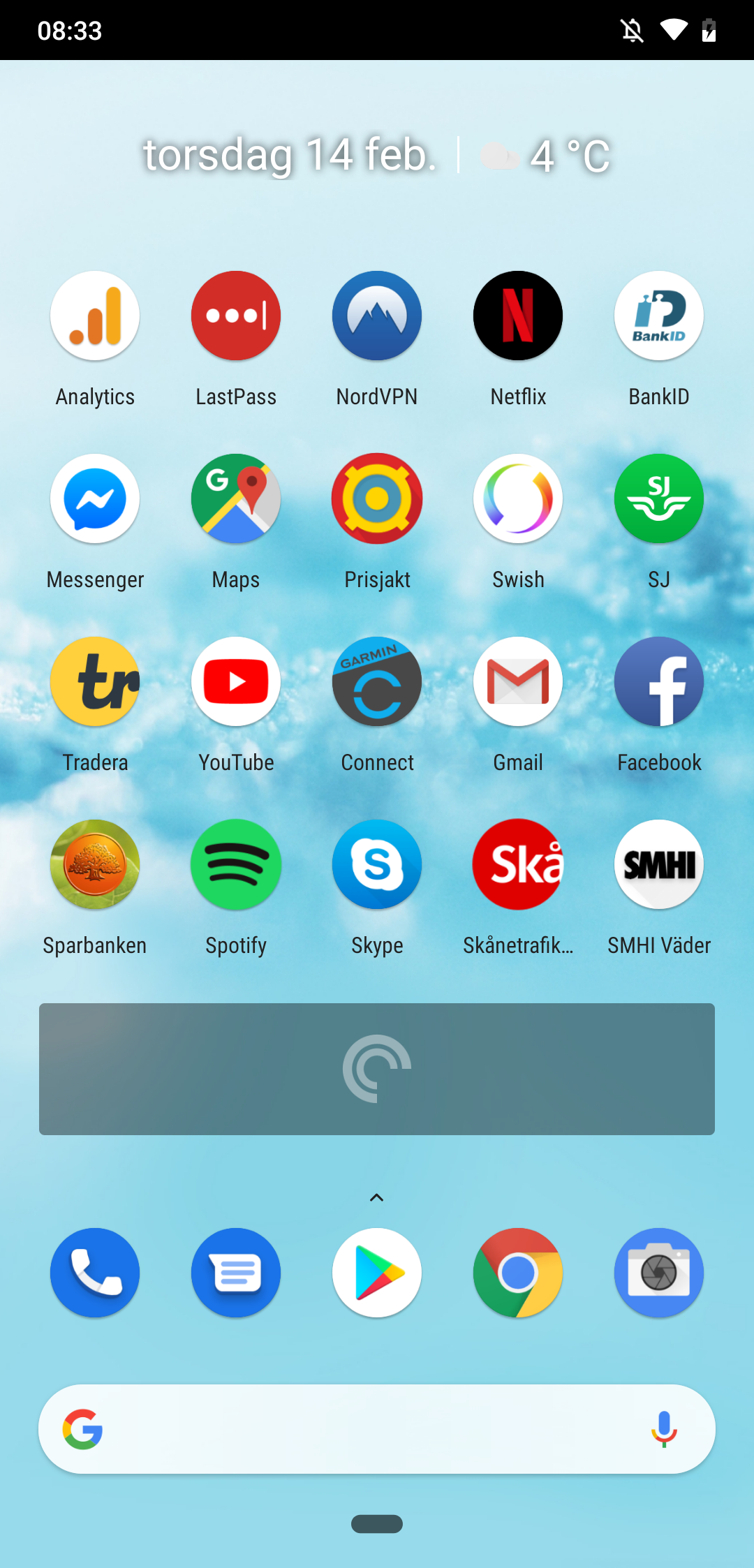Start voice search with the microphone
The image size is (754, 1568).
[664, 1429]
